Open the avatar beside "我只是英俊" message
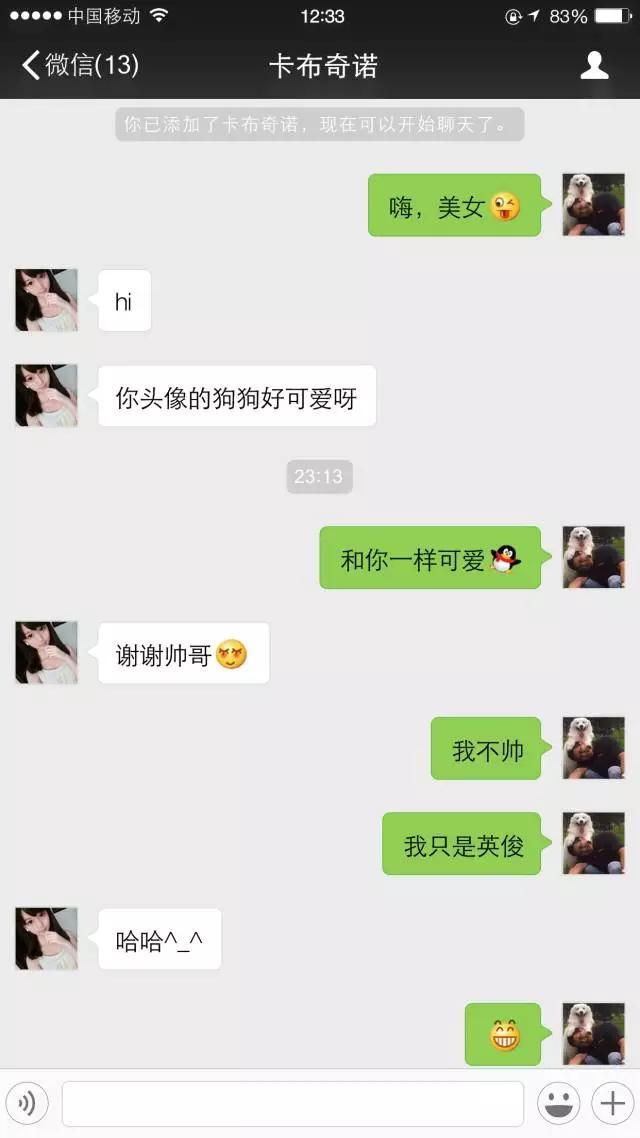640x1138 pixels. coord(593,844)
